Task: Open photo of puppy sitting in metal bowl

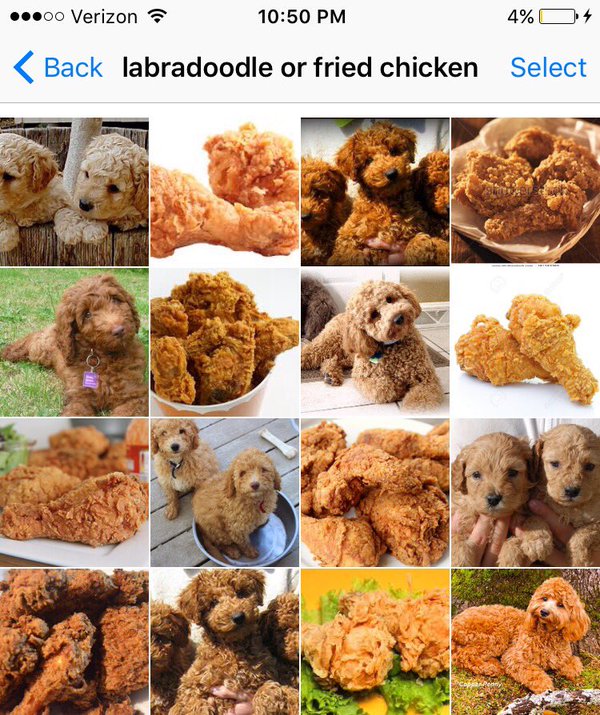Action: click(x=224, y=493)
